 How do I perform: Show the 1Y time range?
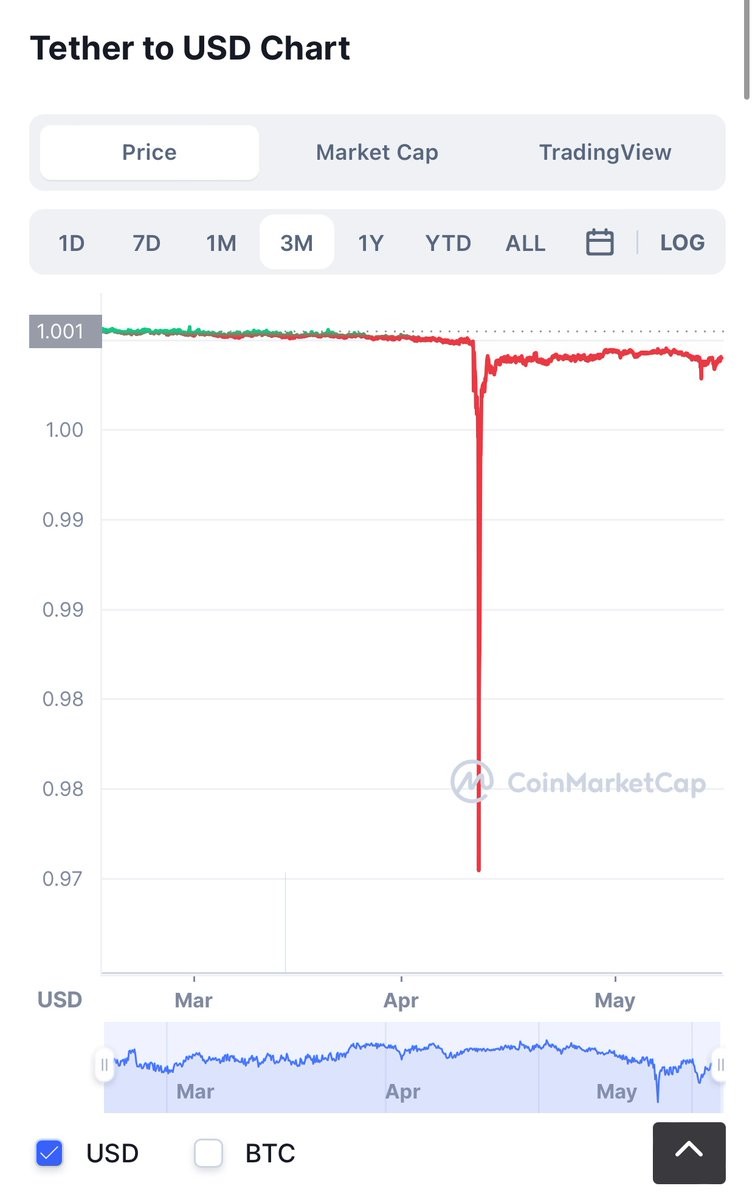[371, 243]
